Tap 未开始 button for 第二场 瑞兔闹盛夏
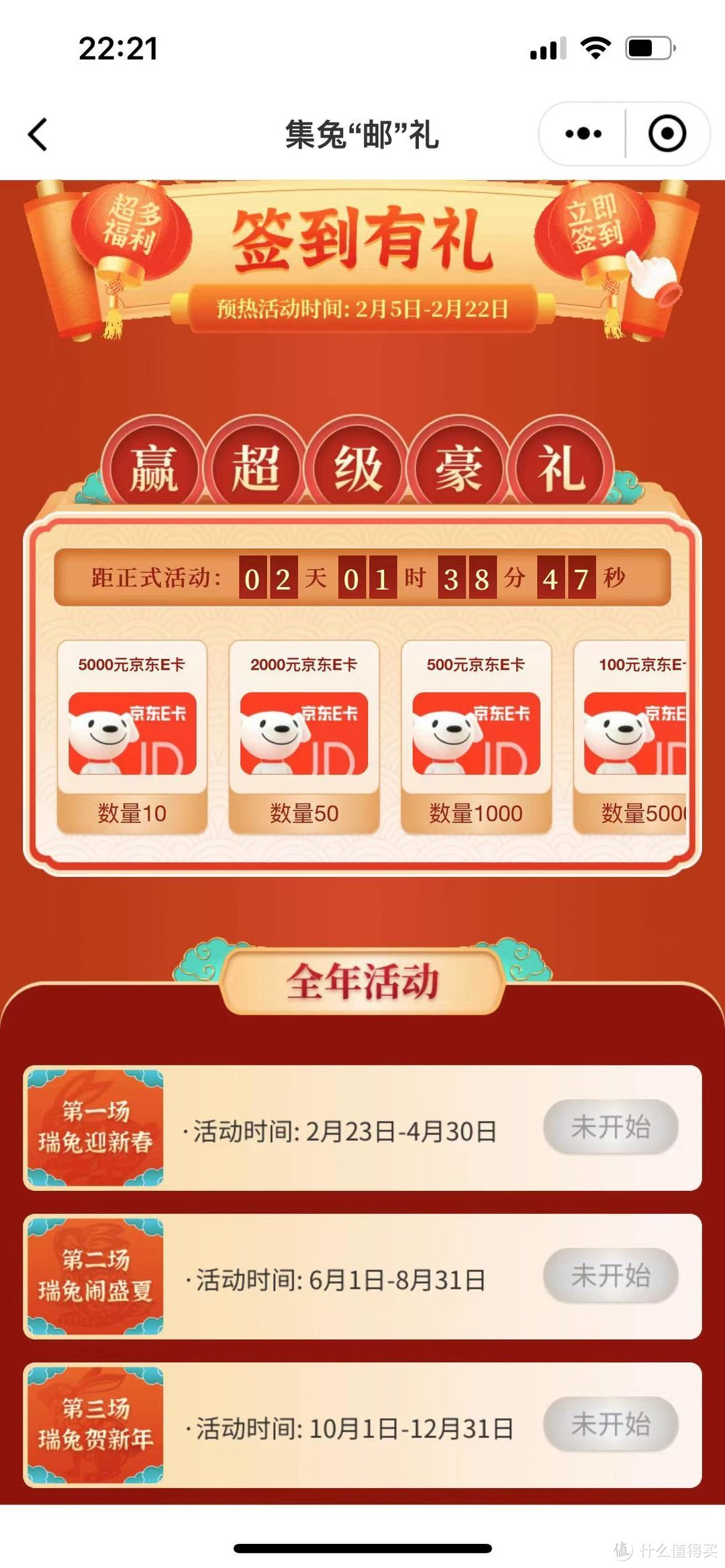Screen dimensions: 725x1568 click(x=610, y=1275)
